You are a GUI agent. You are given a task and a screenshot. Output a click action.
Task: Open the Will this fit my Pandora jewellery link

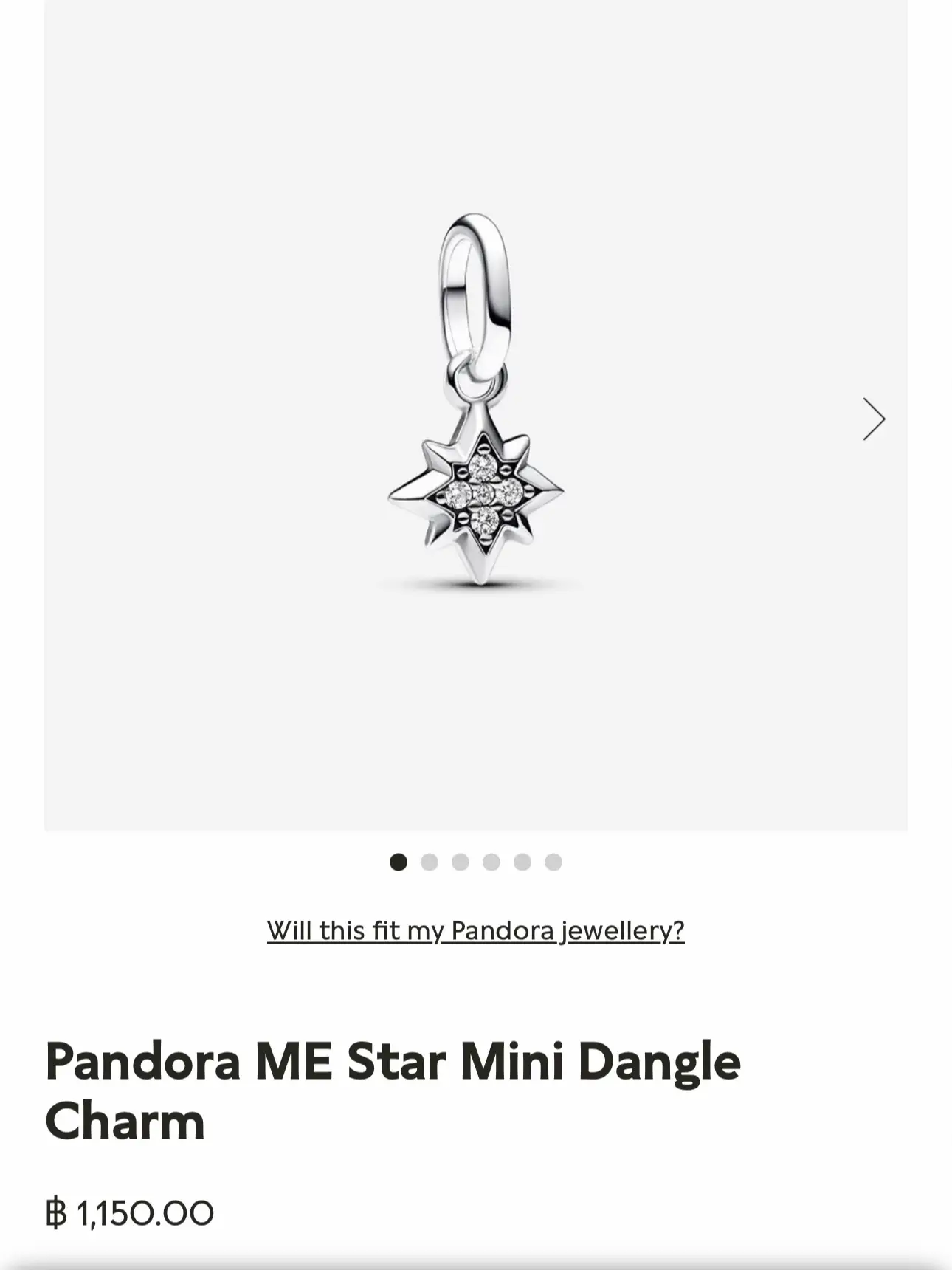point(476,930)
